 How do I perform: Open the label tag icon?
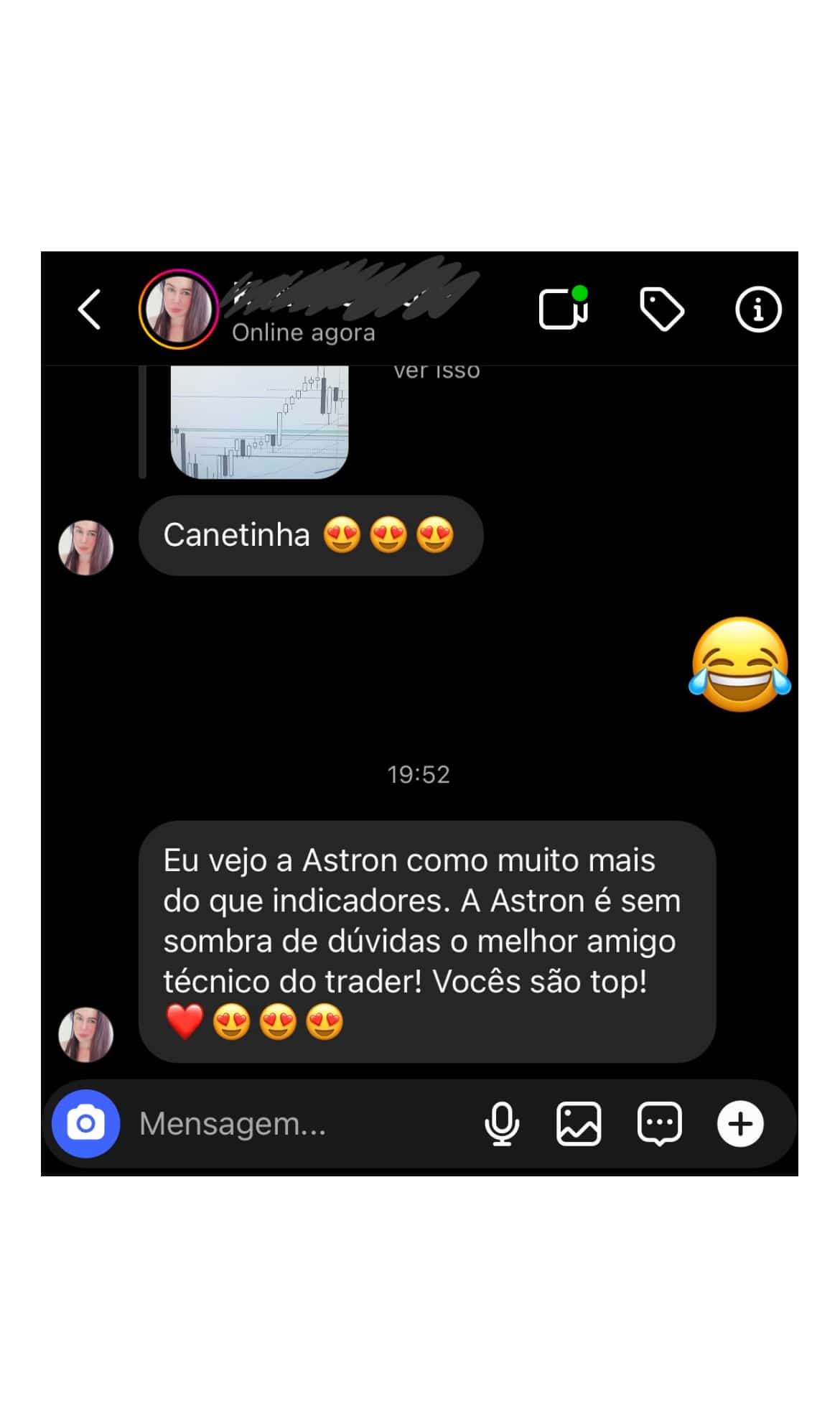pos(661,310)
